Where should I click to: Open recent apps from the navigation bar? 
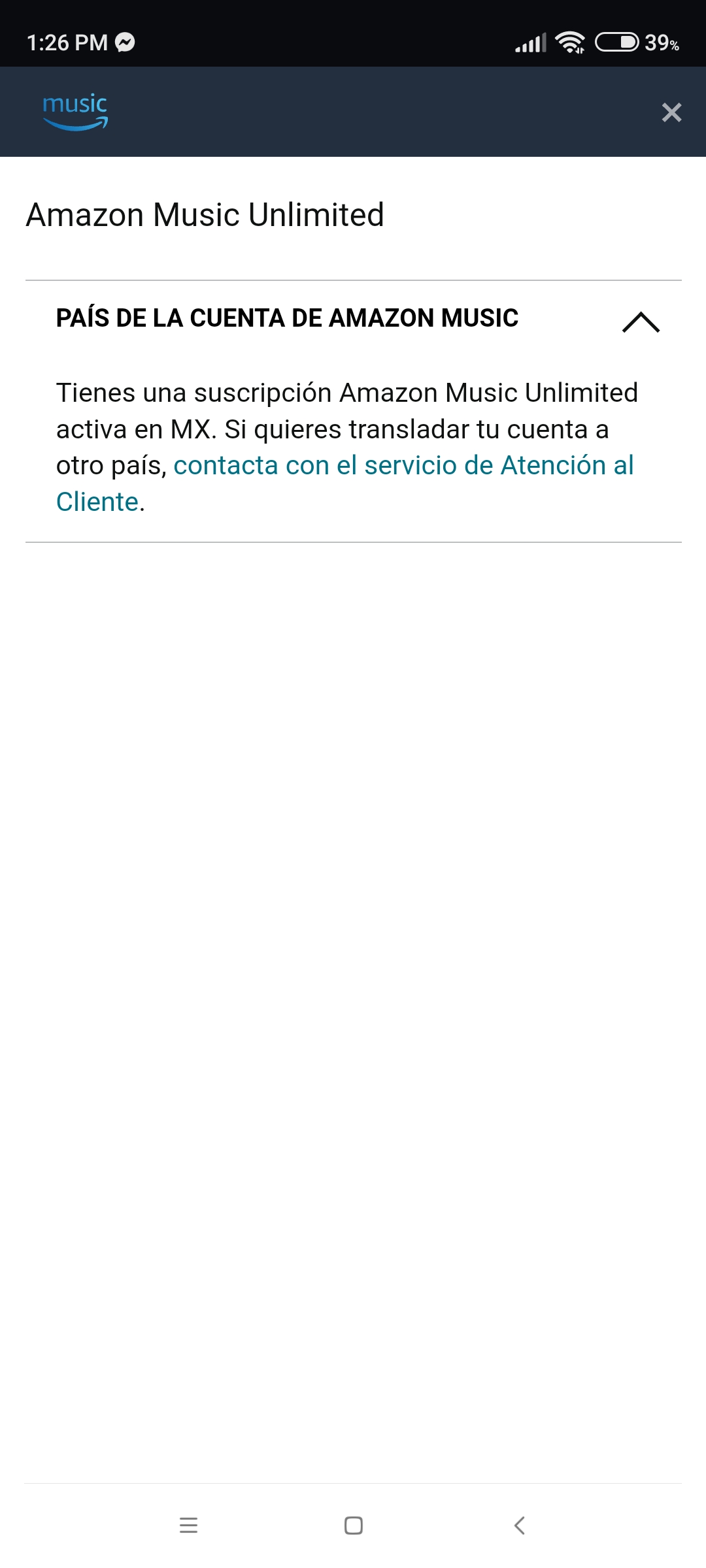click(188, 1526)
